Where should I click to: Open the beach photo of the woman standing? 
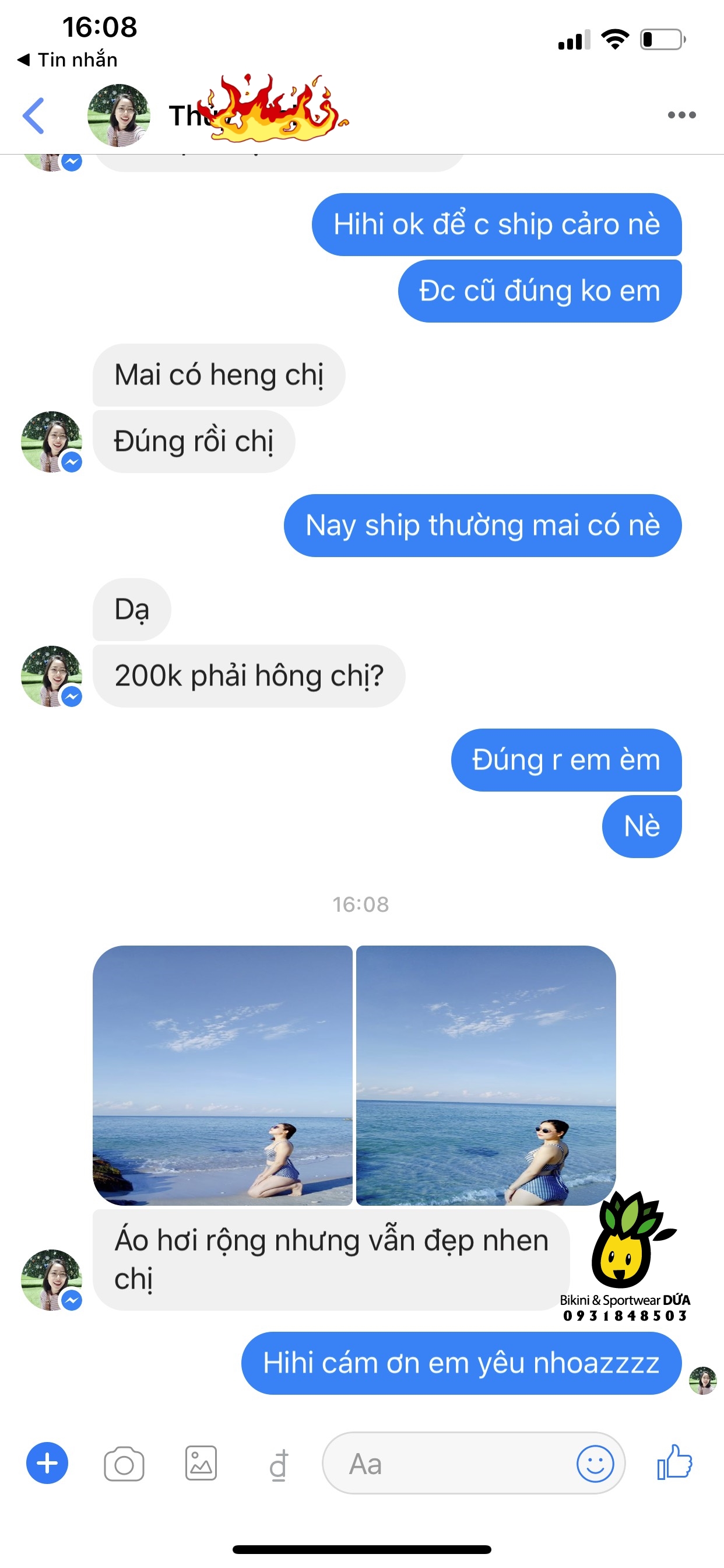(x=486, y=1074)
